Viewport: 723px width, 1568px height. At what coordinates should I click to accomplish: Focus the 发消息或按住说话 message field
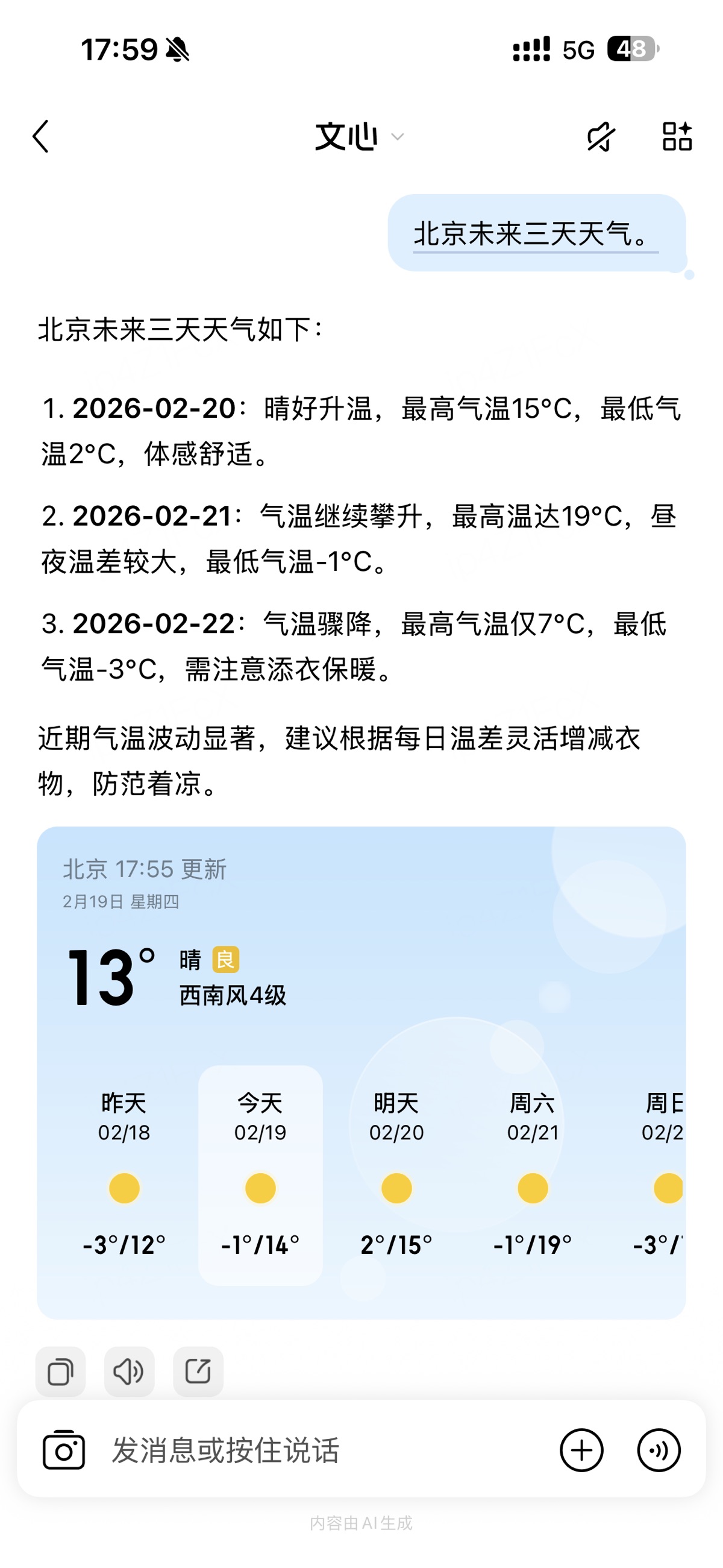(316, 1450)
